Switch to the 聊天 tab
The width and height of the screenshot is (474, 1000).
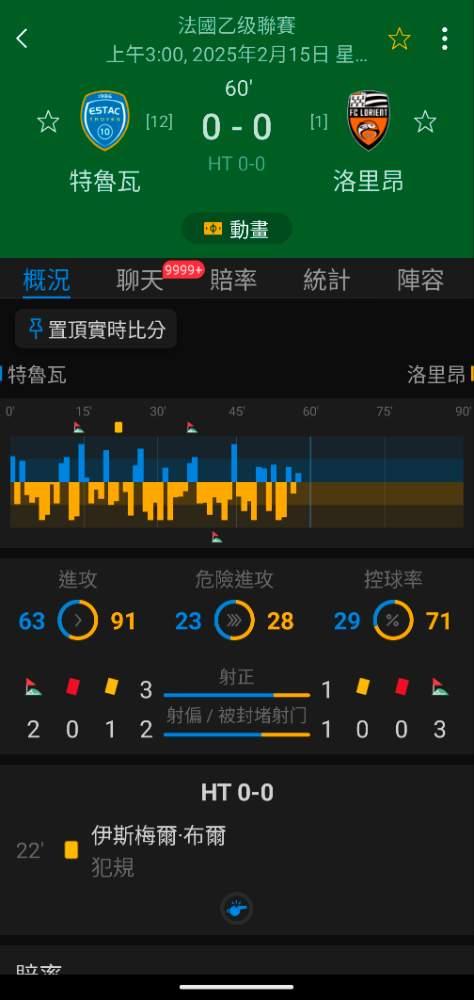coord(140,280)
